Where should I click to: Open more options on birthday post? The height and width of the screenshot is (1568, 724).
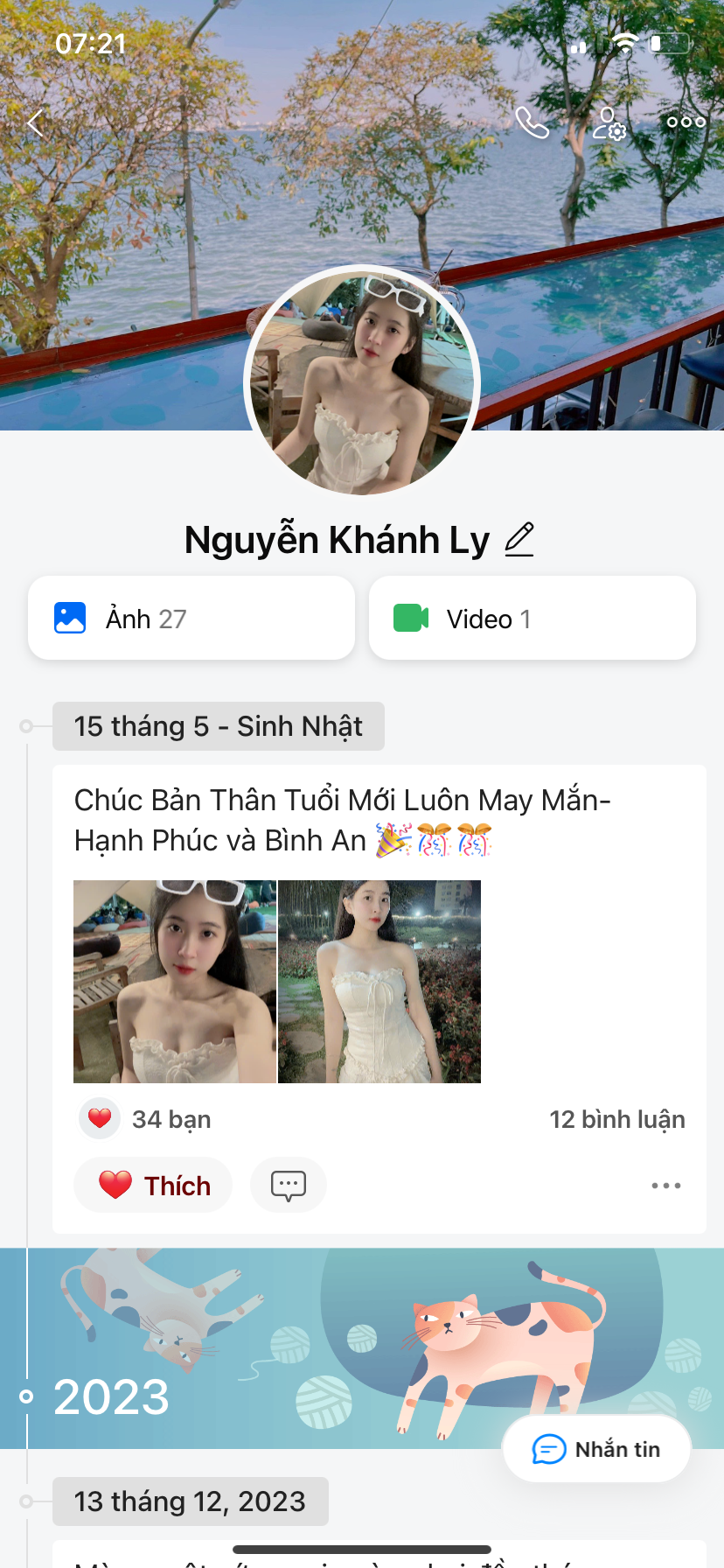(665, 1186)
